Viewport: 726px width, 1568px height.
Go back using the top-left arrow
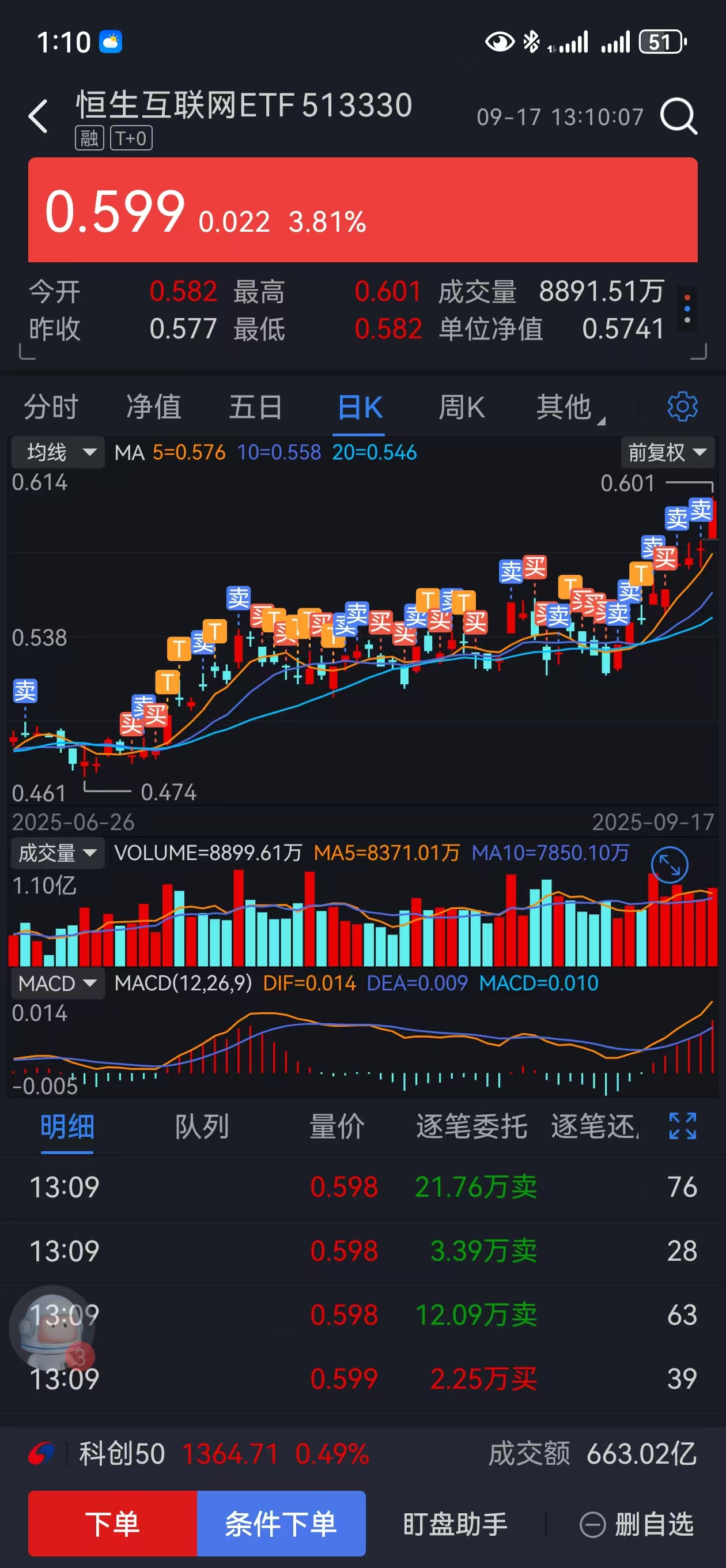(x=37, y=116)
